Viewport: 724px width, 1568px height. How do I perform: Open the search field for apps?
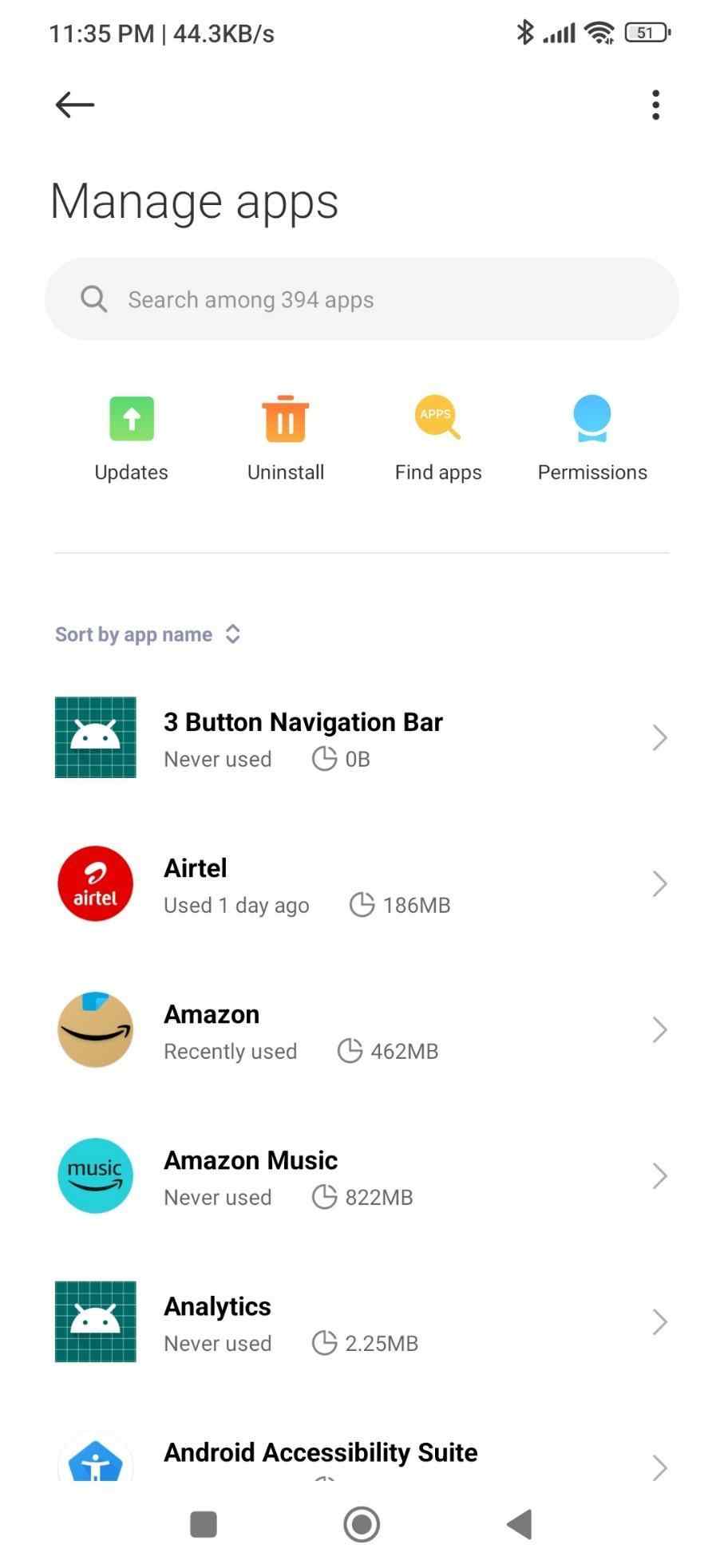coord(361,298)
